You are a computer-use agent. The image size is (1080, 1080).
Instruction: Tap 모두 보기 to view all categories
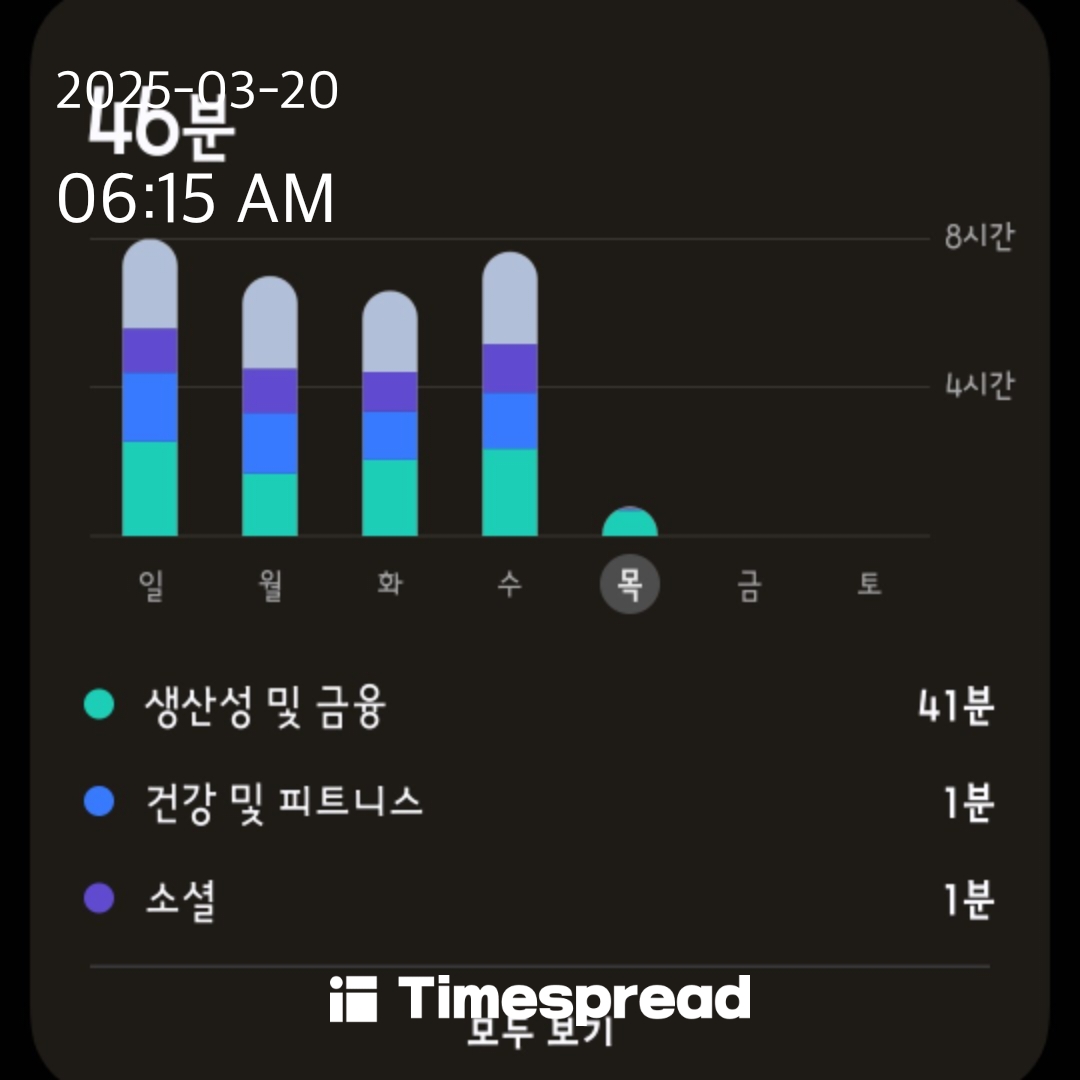pos(539,1031)
